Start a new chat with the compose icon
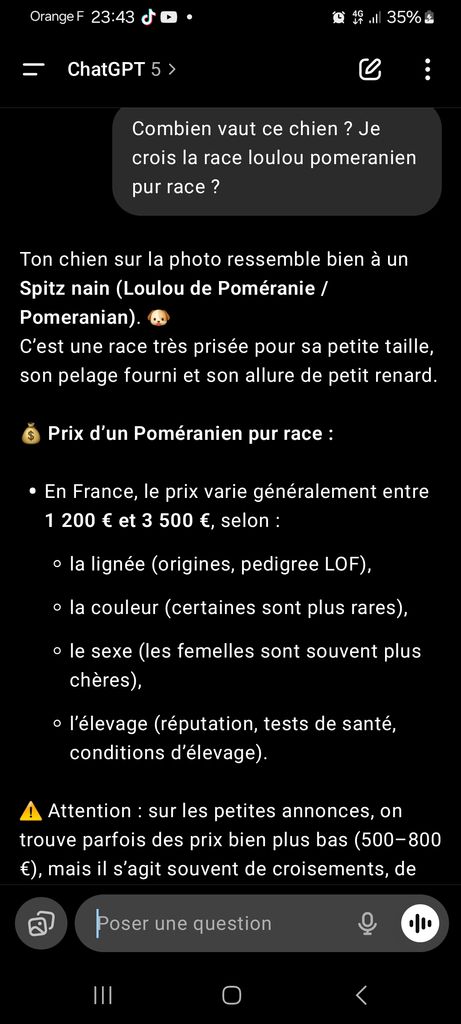Viewport: 461px width, 1024px height. pos(370,69)
